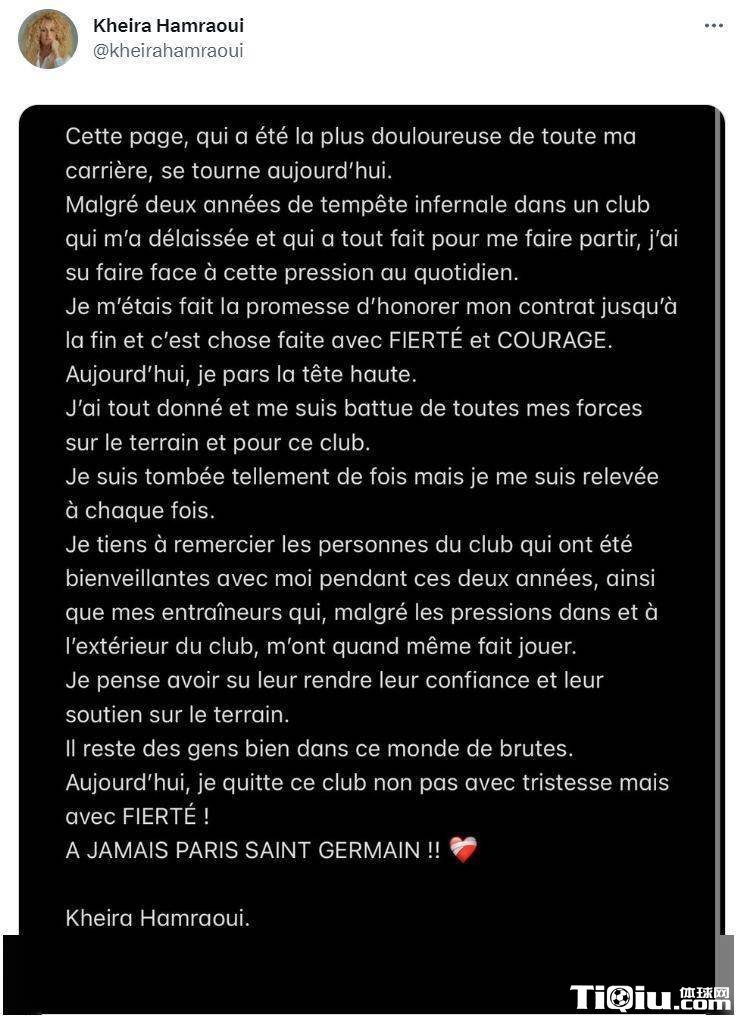Tap the display name Kheira Hamraoui
Screen dimensions: 737x1018
pyautogui.click(x=168, y=26)
